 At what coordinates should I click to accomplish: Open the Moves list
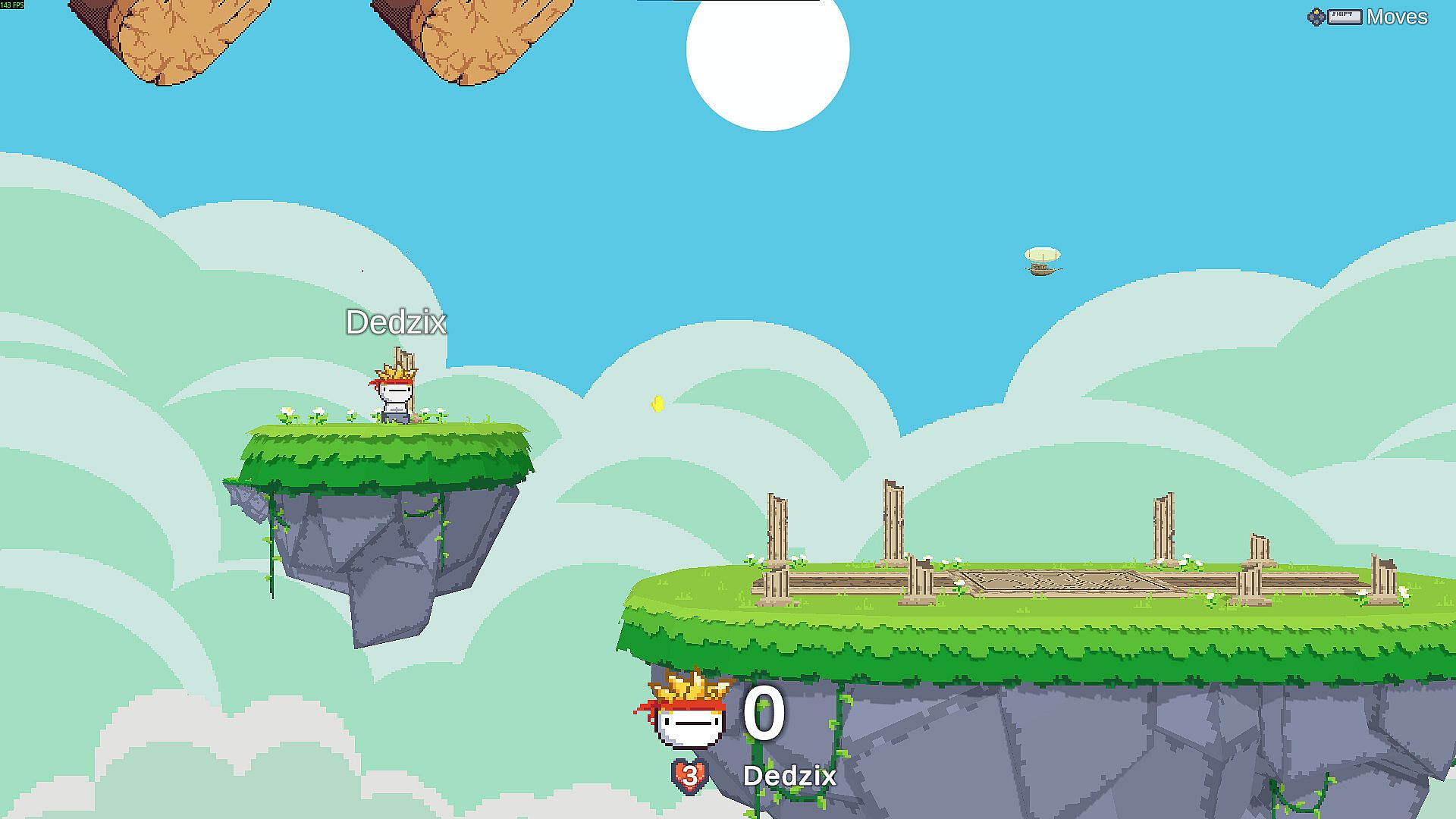[1395, 17]
